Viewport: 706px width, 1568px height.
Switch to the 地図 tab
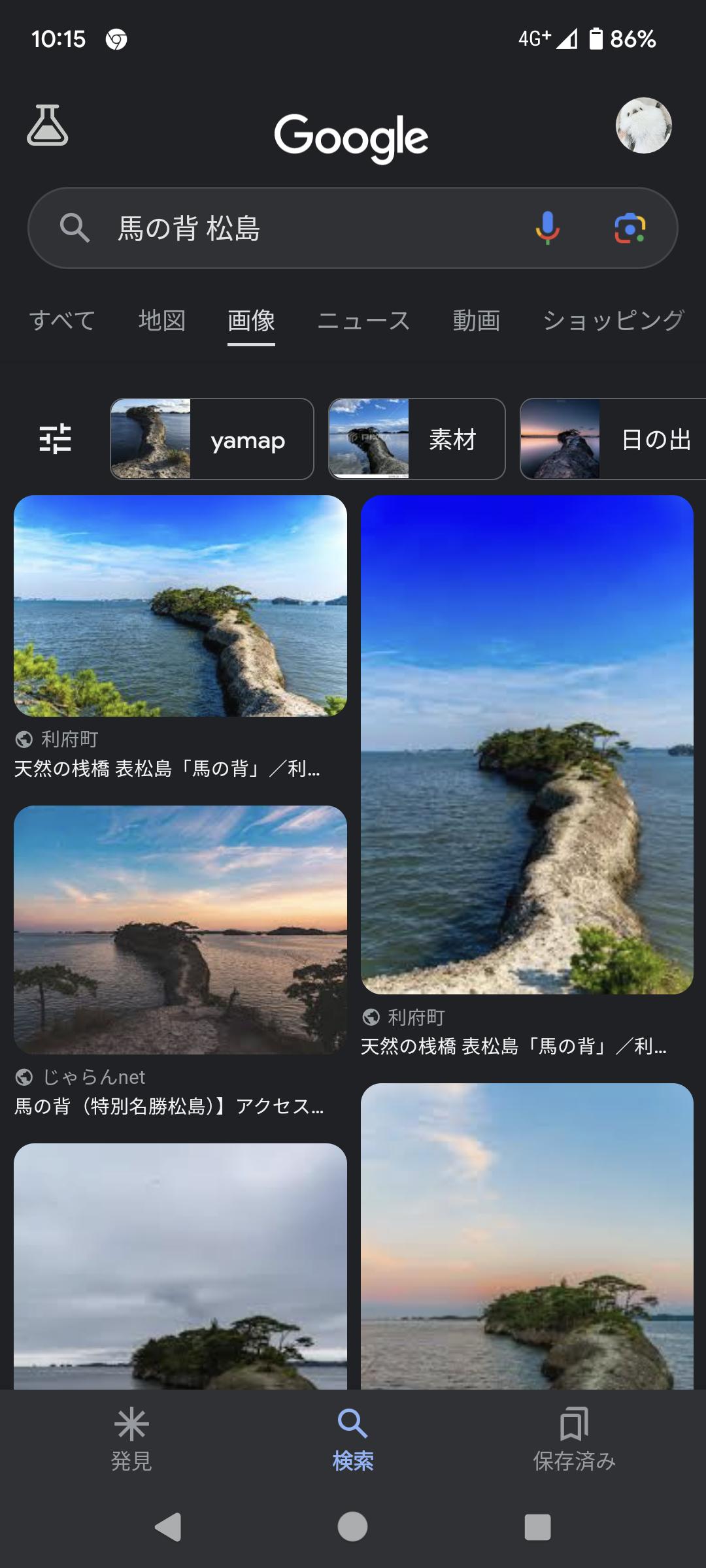pos(162,321)
